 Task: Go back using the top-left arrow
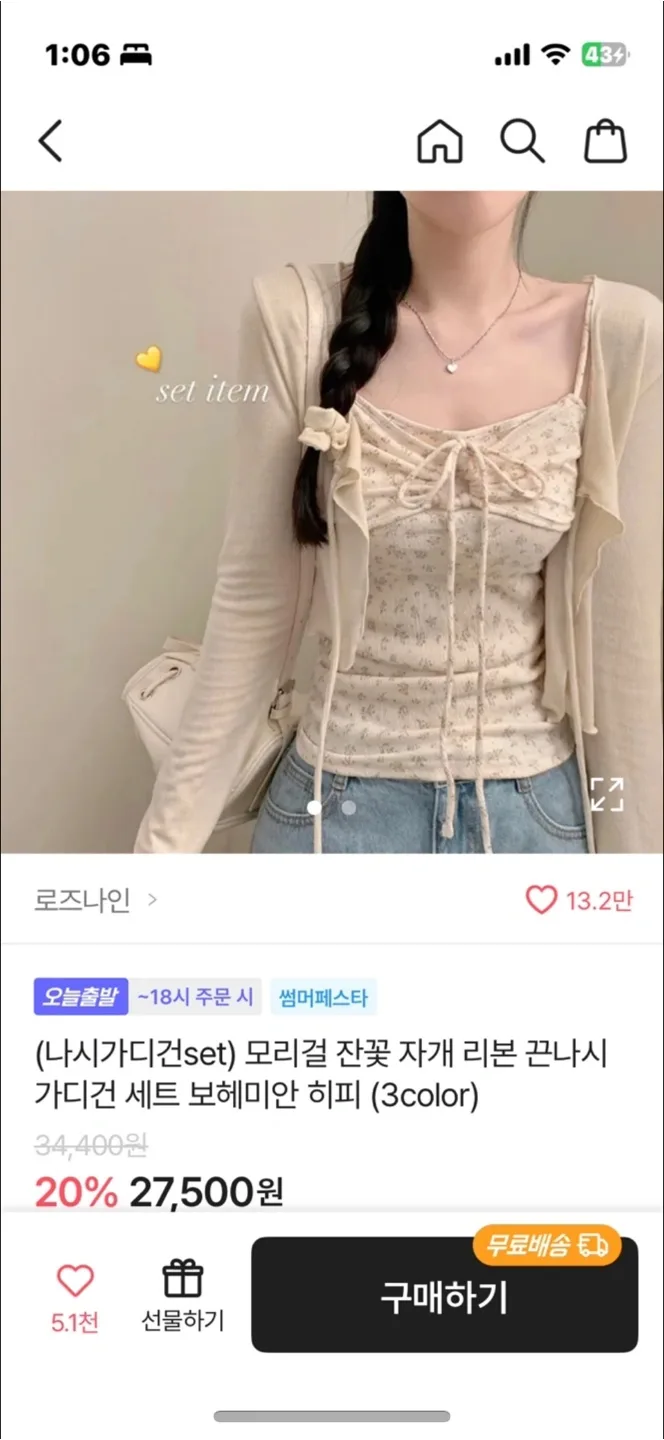50,141
